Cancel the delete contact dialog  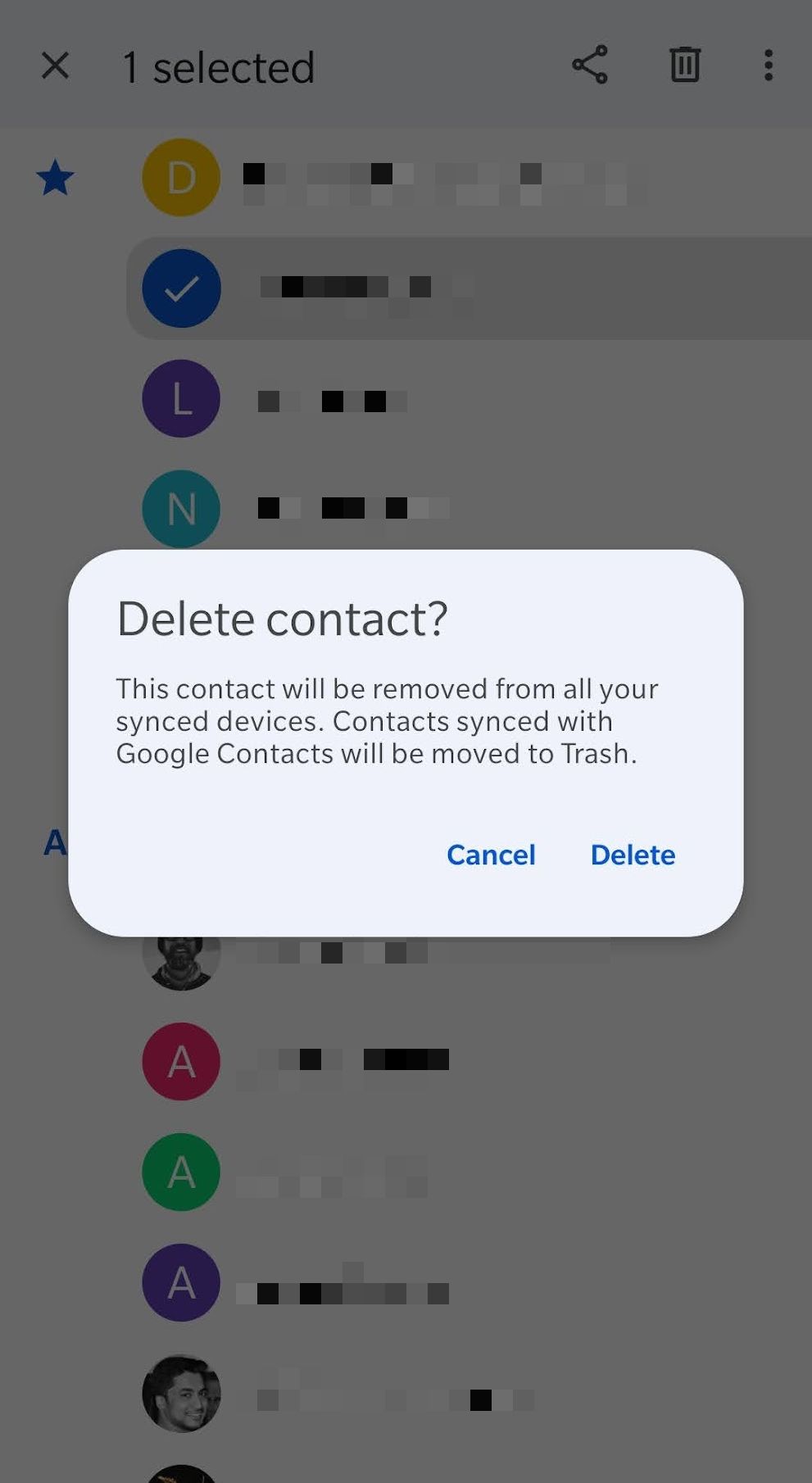pos(491,855)
